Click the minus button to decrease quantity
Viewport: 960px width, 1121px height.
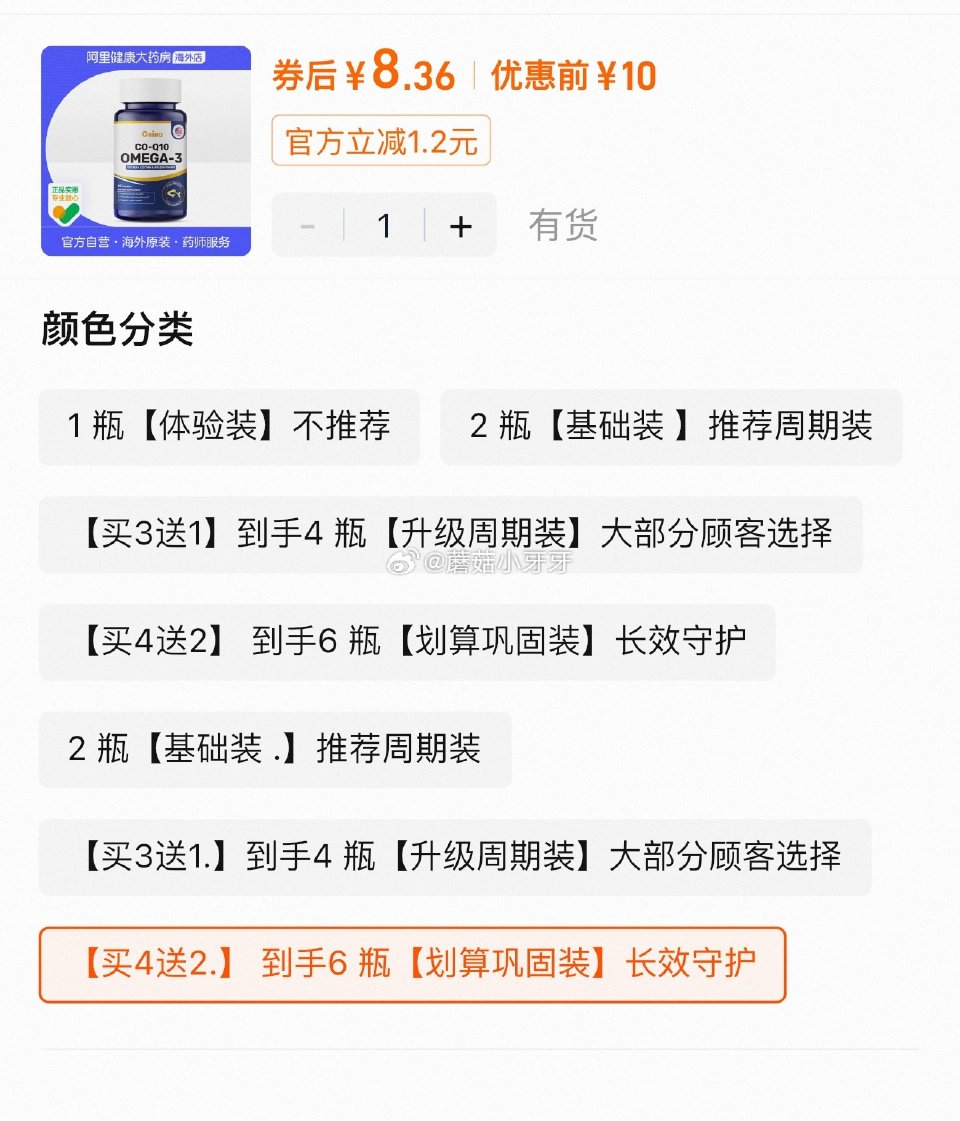(x=307, y=225)
